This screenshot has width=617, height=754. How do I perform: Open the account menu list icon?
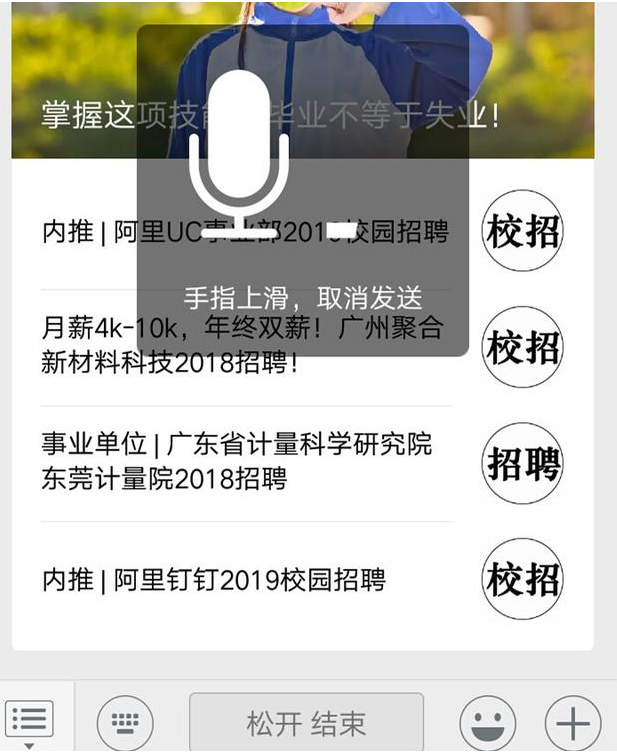point(30,719)
